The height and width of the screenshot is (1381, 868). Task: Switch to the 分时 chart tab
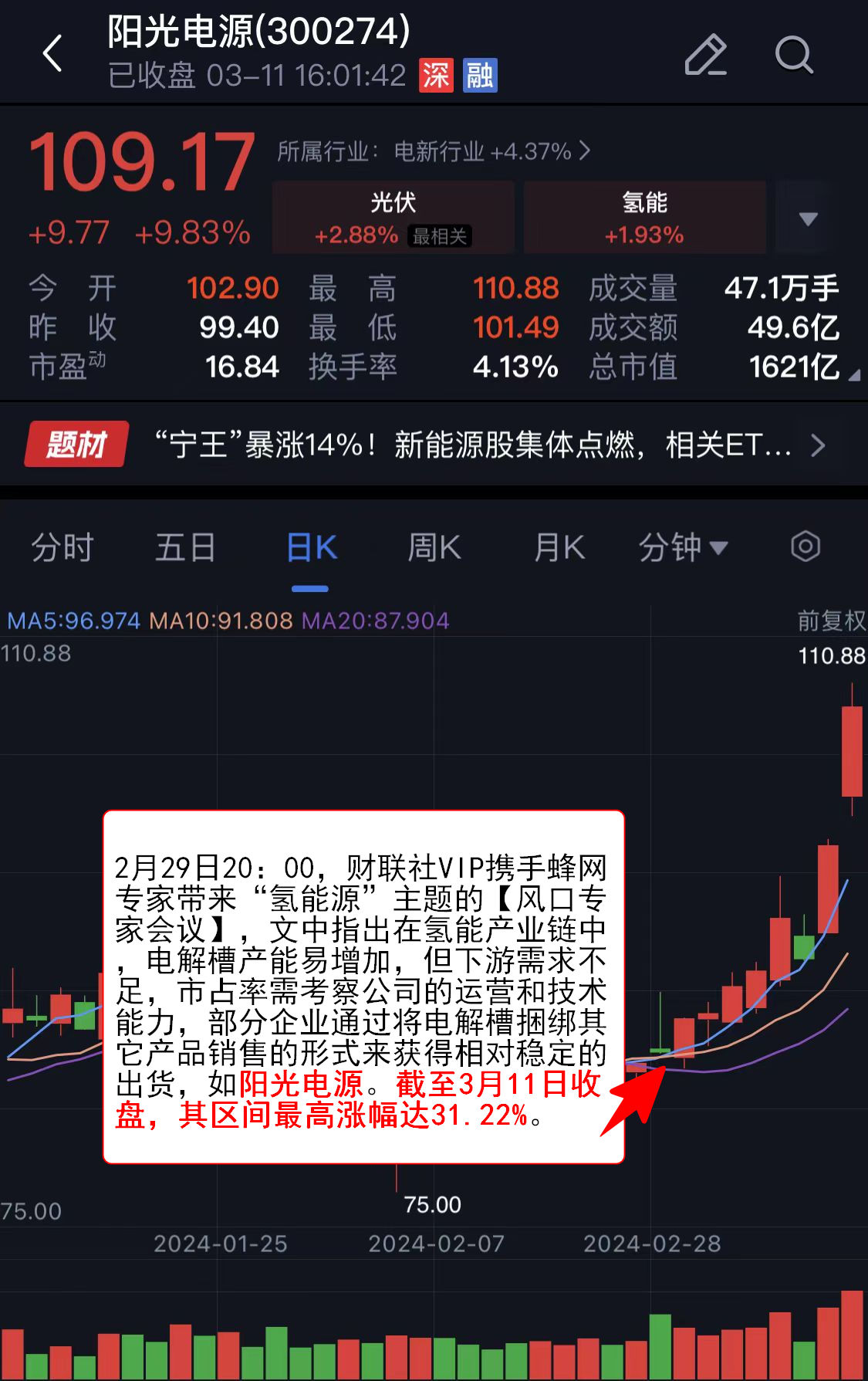coord(62,548)
